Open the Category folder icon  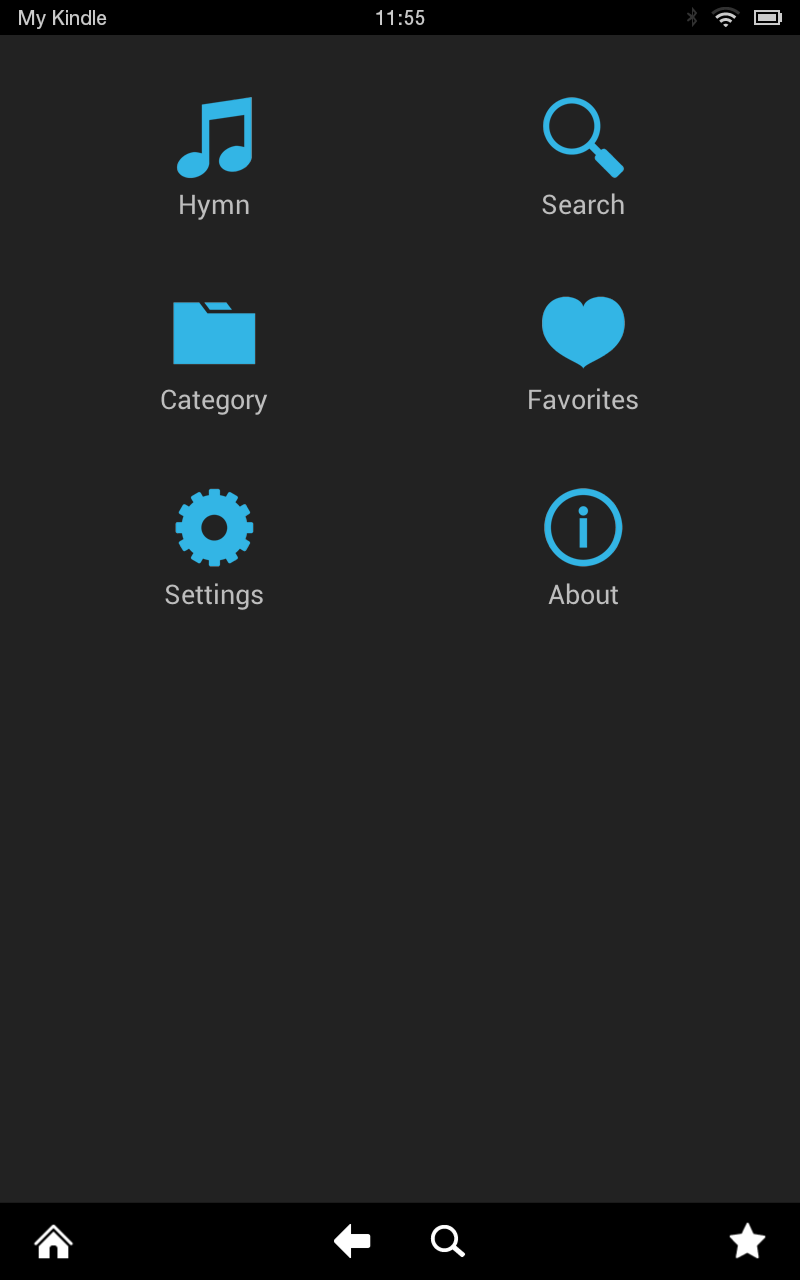click(214, 331)
